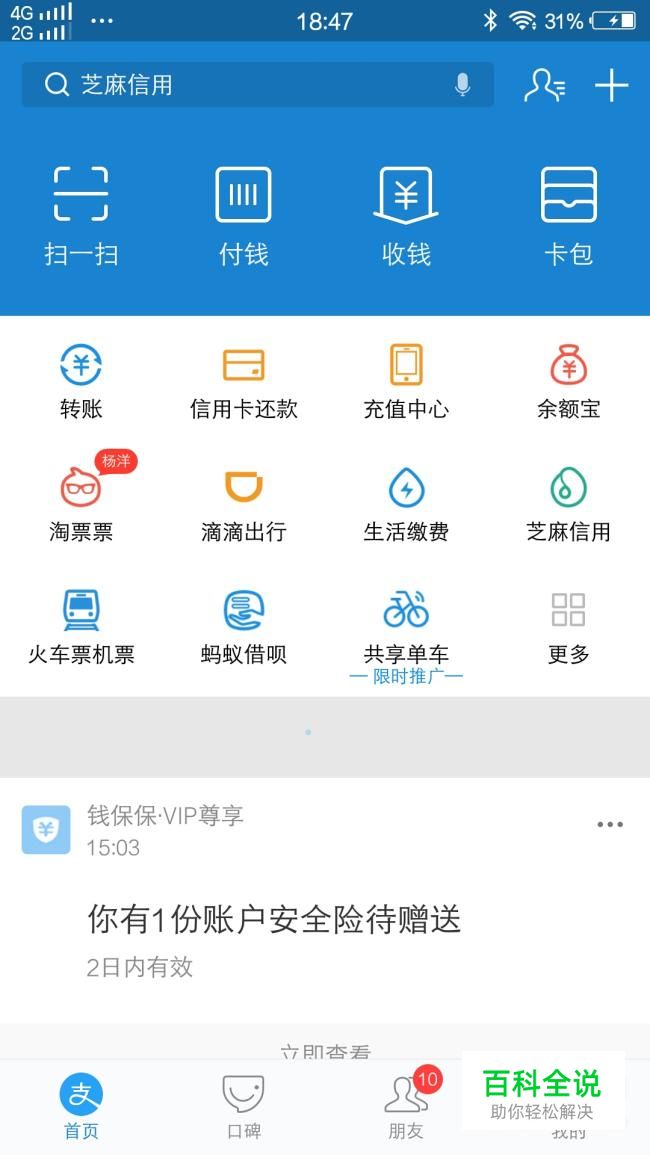
Task: Select 转账 transfer
Action: (81, 382)
